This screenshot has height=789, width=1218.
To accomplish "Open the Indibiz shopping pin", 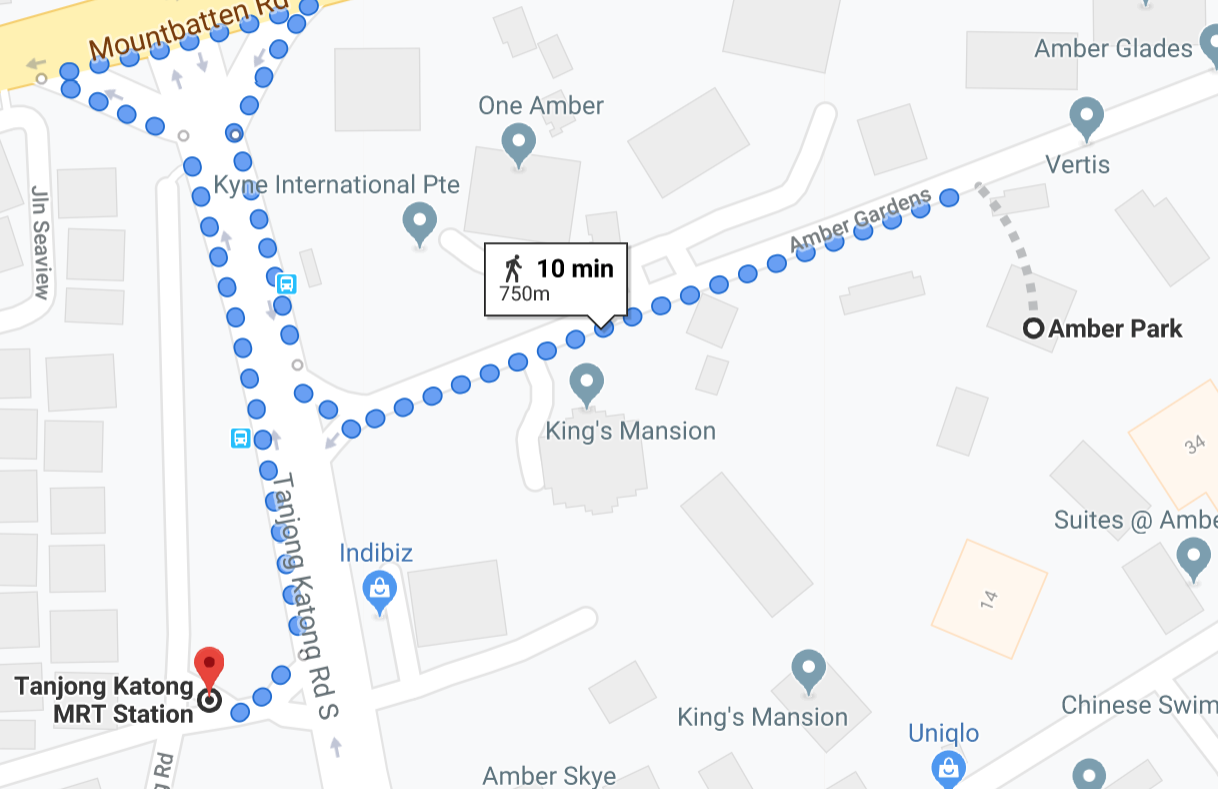I will 380,591.
